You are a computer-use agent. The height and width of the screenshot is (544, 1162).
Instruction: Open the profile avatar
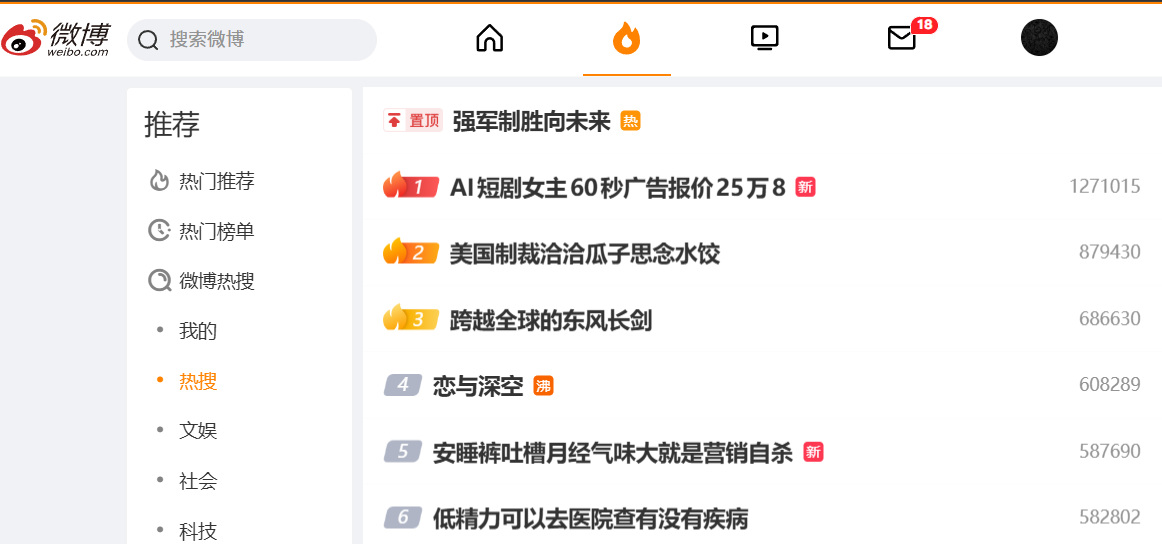point(1039,38)
